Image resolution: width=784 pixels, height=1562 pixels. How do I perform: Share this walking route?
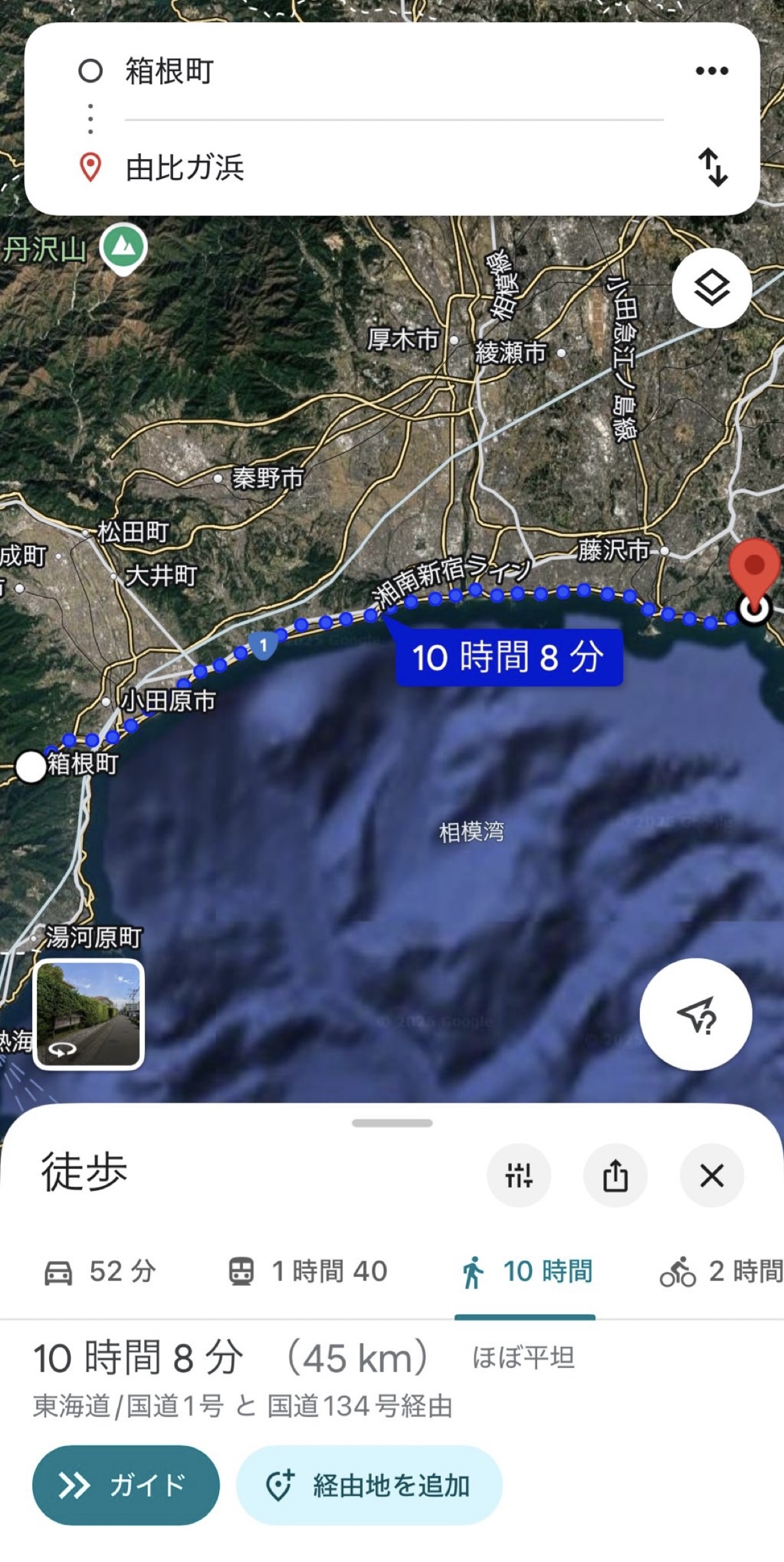615,1175
